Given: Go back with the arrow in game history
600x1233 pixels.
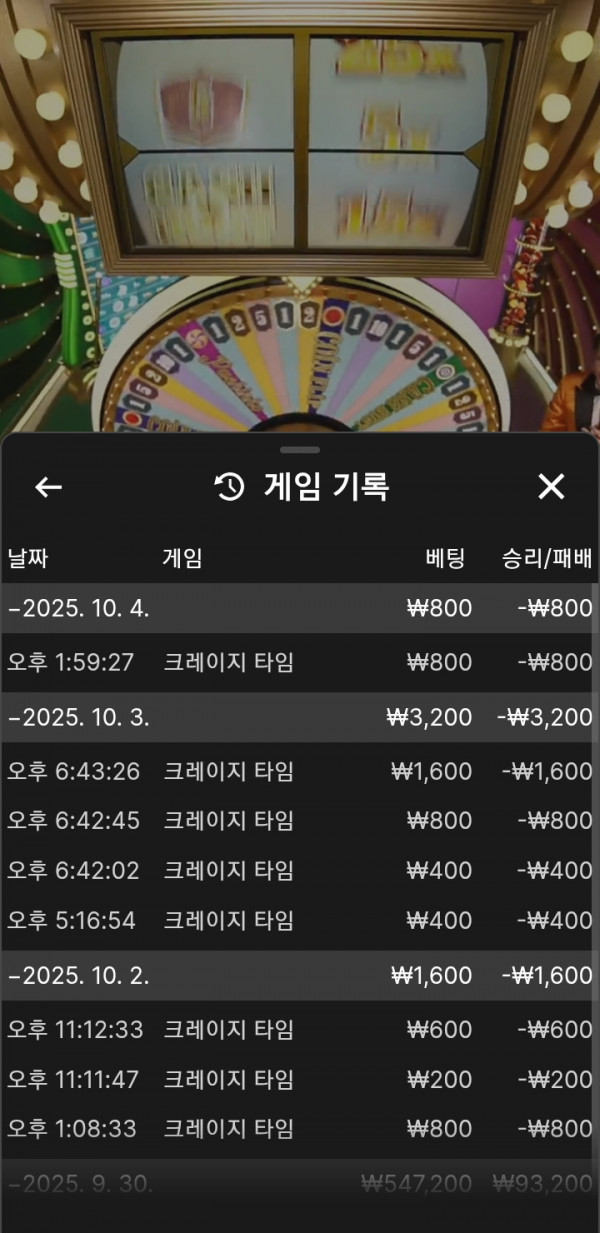Looking at the screenshot, I should 48,487.
